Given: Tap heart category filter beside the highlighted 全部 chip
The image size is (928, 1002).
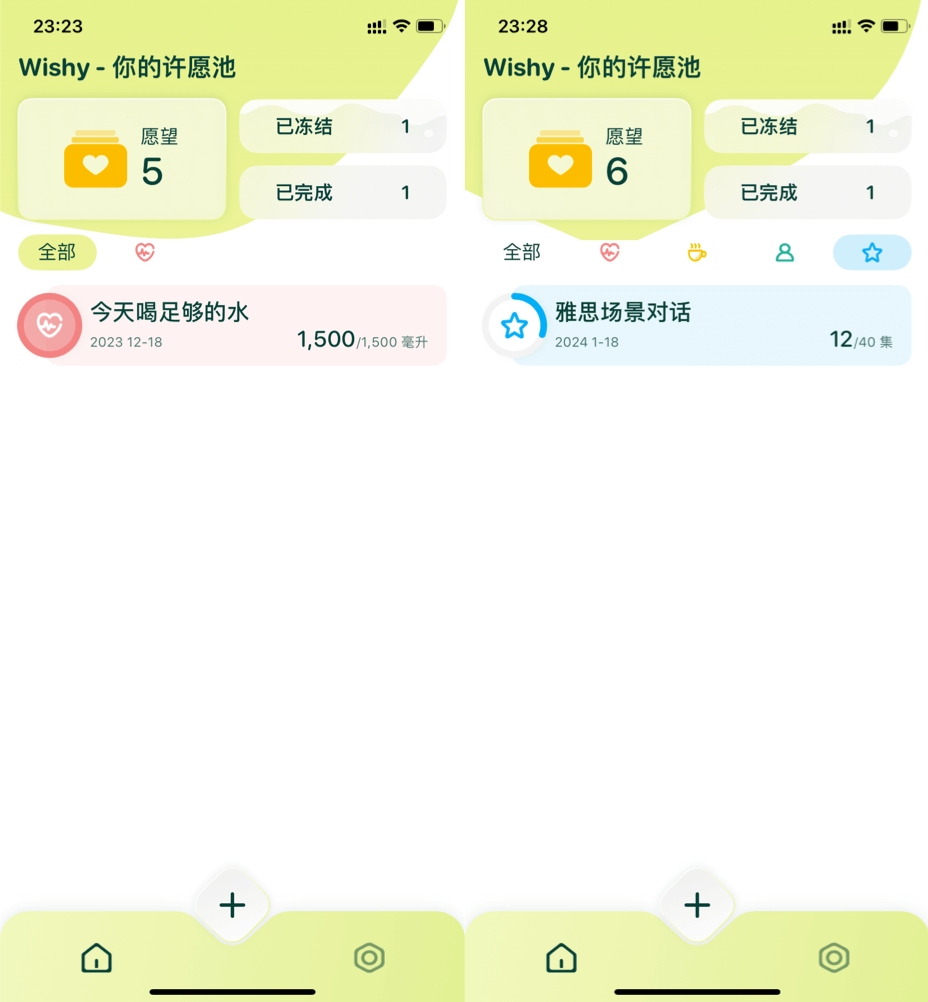Looking at the screenshot, I should [x=145, y=253].
